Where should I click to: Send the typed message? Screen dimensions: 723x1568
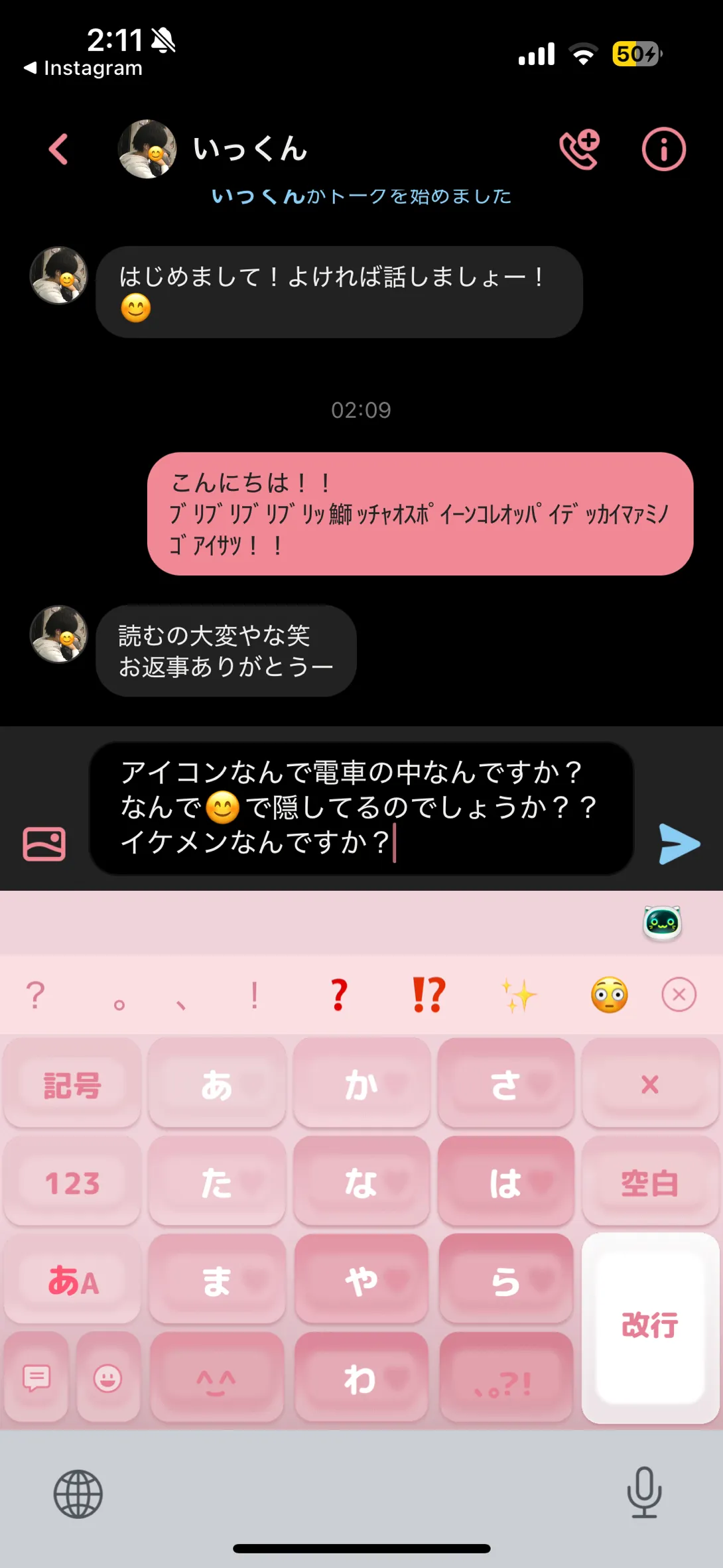(679, 844)
